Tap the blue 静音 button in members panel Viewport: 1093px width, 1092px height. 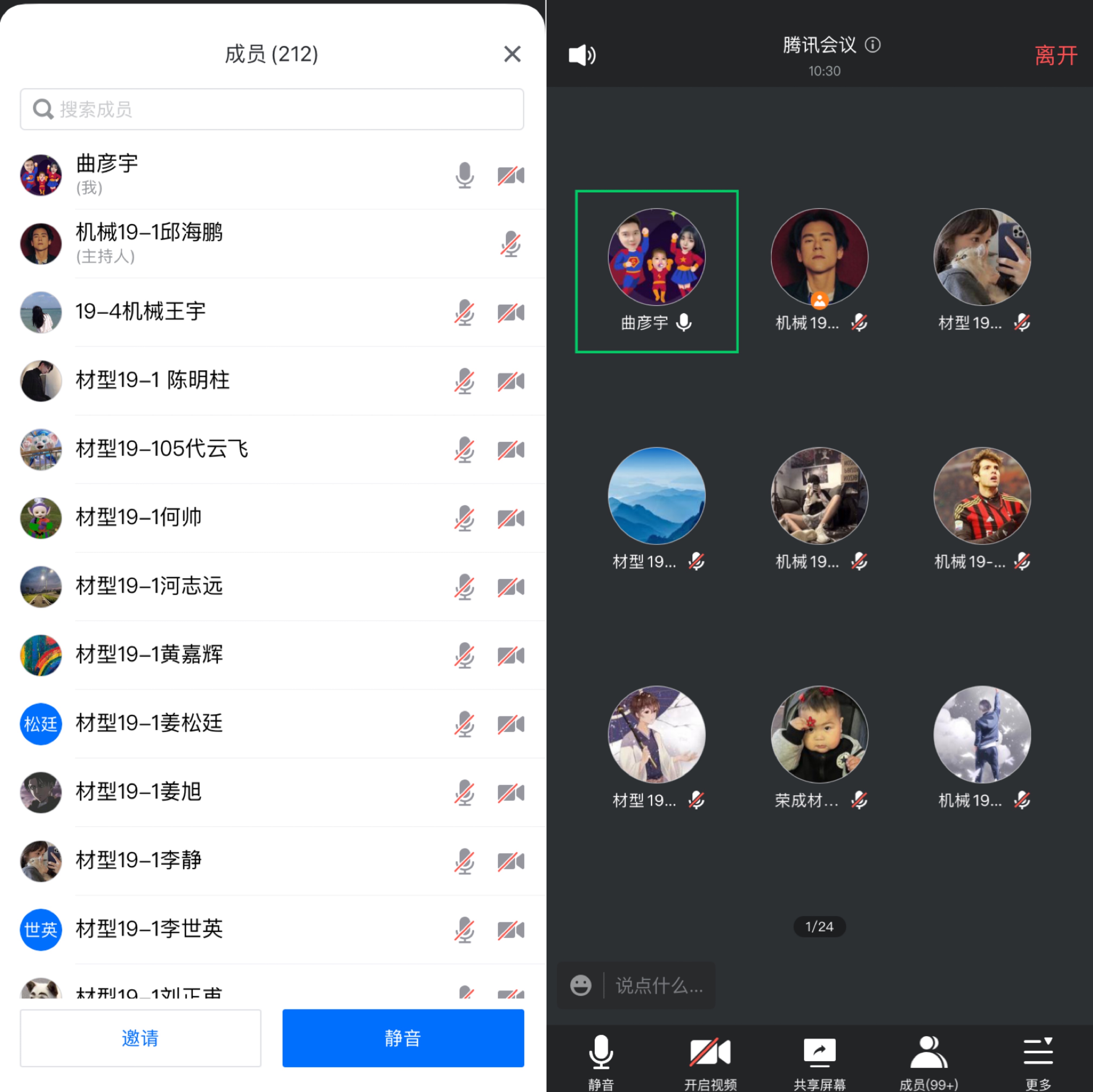tap(403, 1038)
